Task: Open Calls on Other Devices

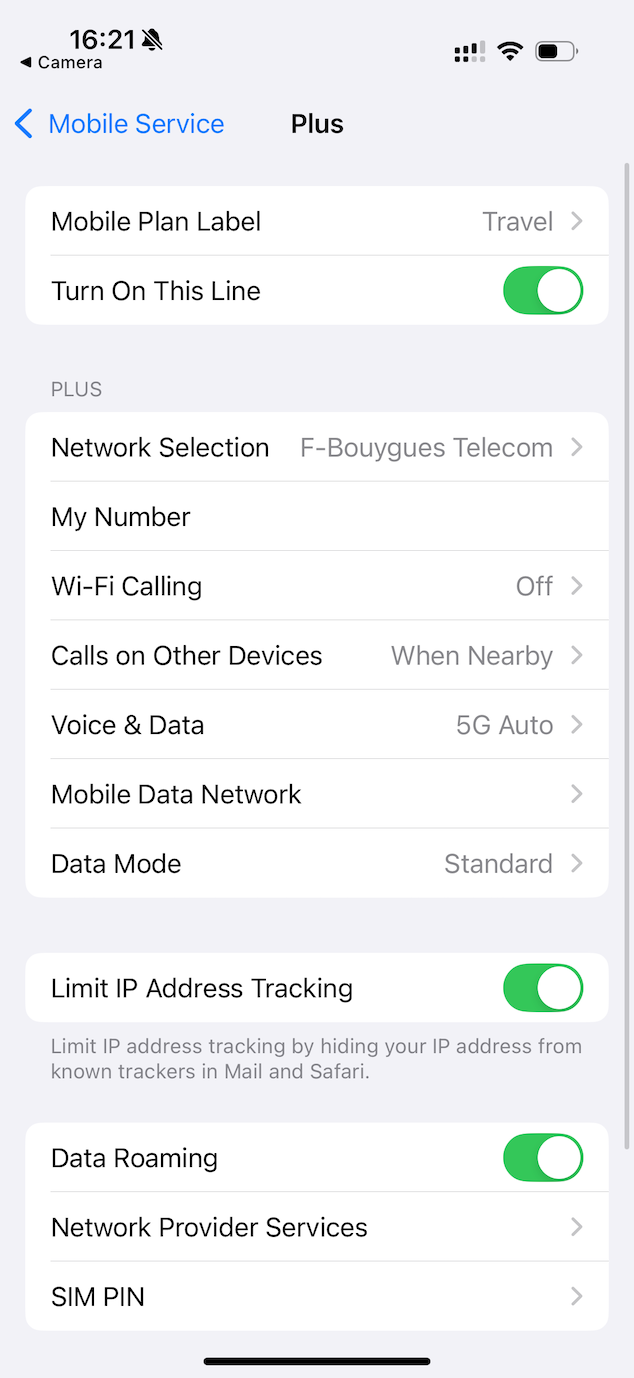Action: click(x=316, y=655)
